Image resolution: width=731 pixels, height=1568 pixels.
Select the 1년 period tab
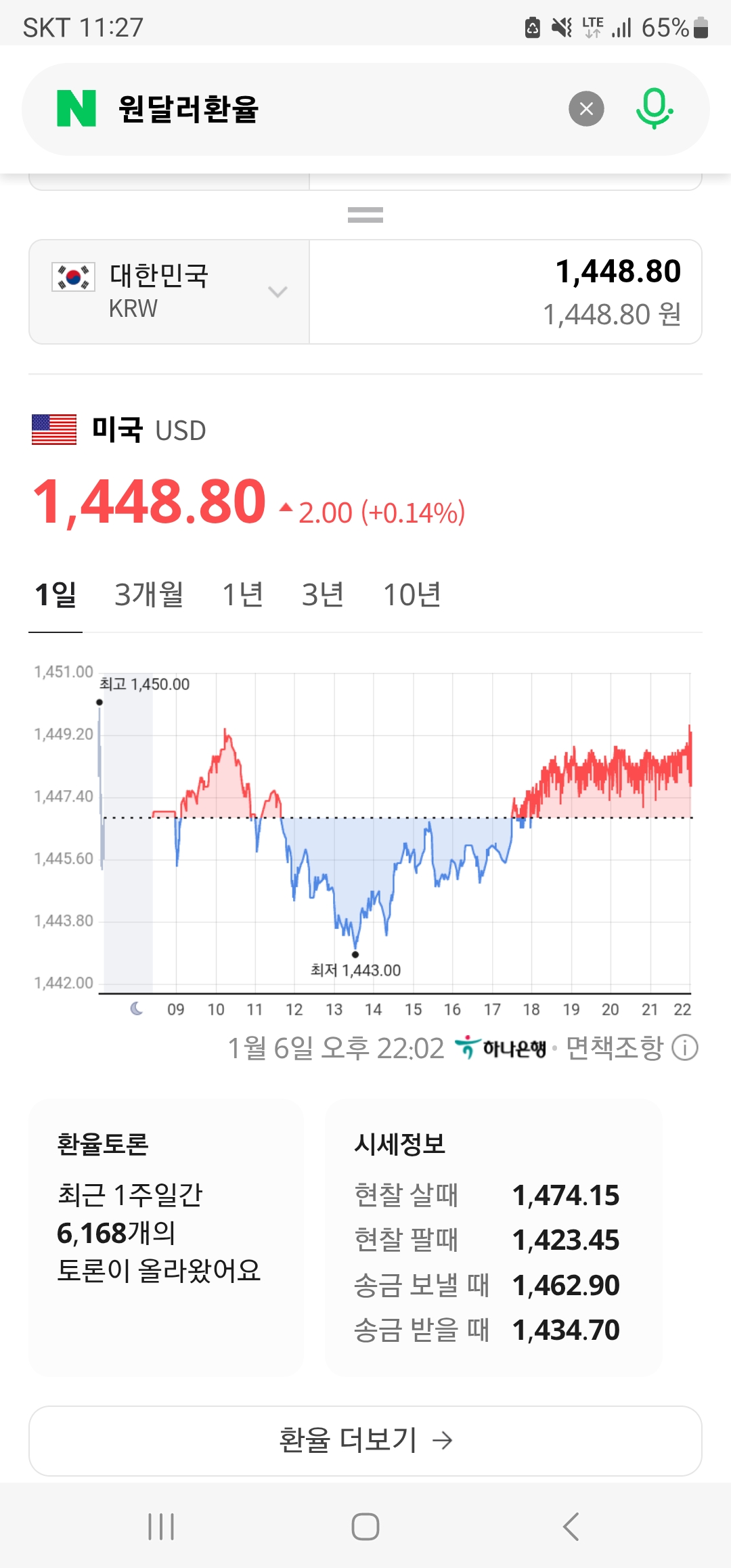click(x=244, y=593)
